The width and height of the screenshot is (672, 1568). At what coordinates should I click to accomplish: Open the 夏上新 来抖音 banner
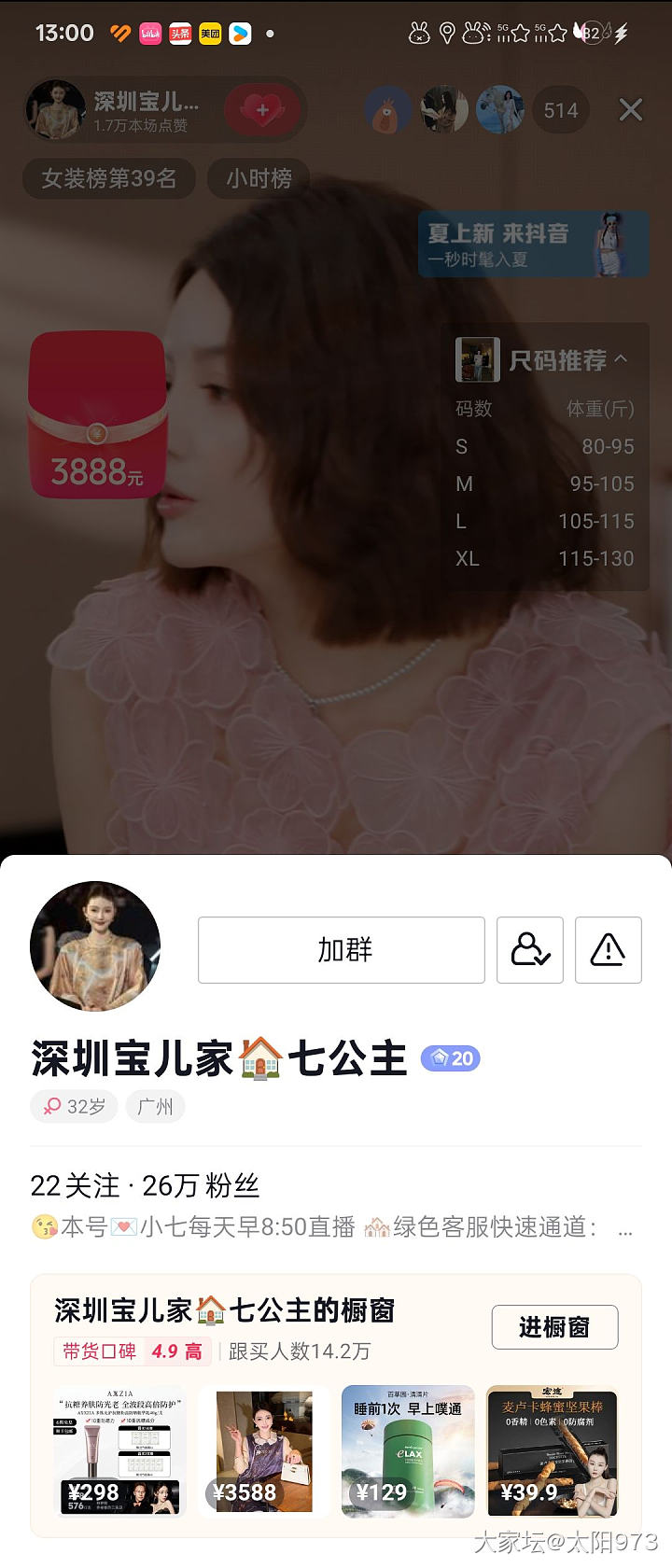[x=534, y=244]
